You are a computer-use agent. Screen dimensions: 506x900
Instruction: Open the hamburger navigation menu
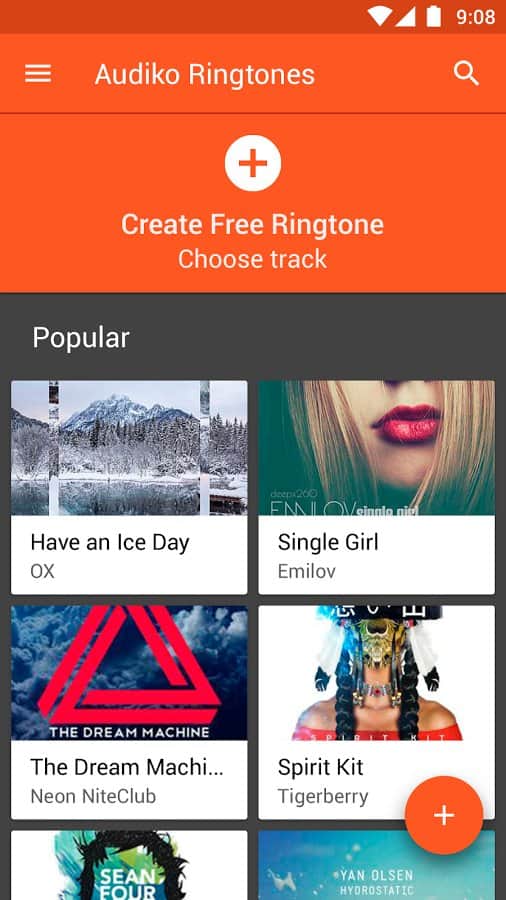click(38, 74)
